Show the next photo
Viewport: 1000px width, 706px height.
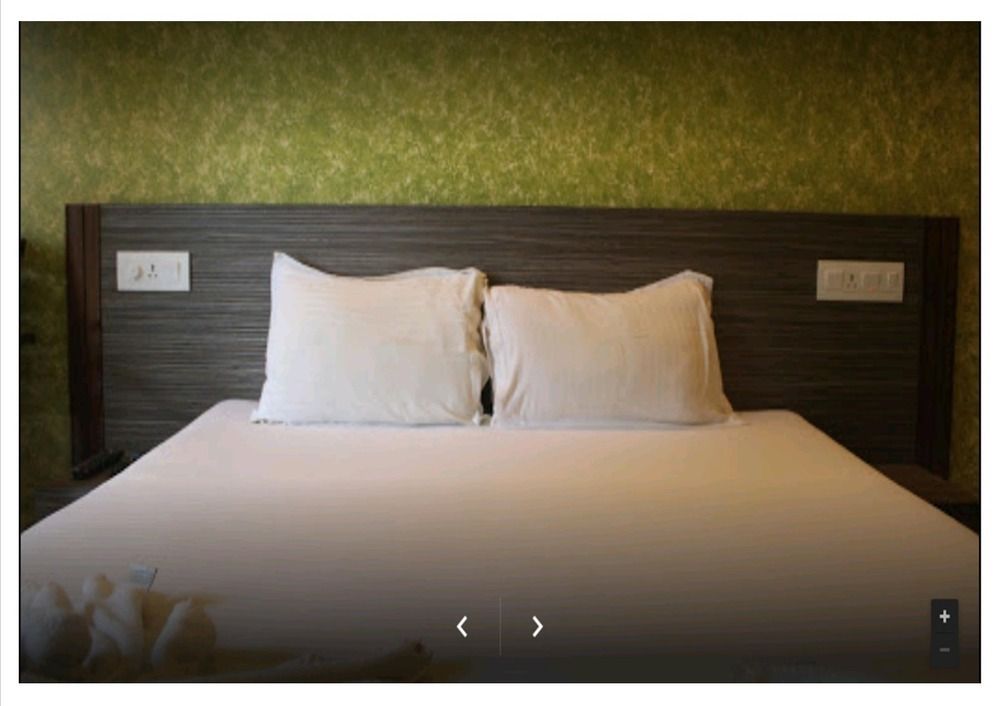pyautogui.click(x=537, y=627)
